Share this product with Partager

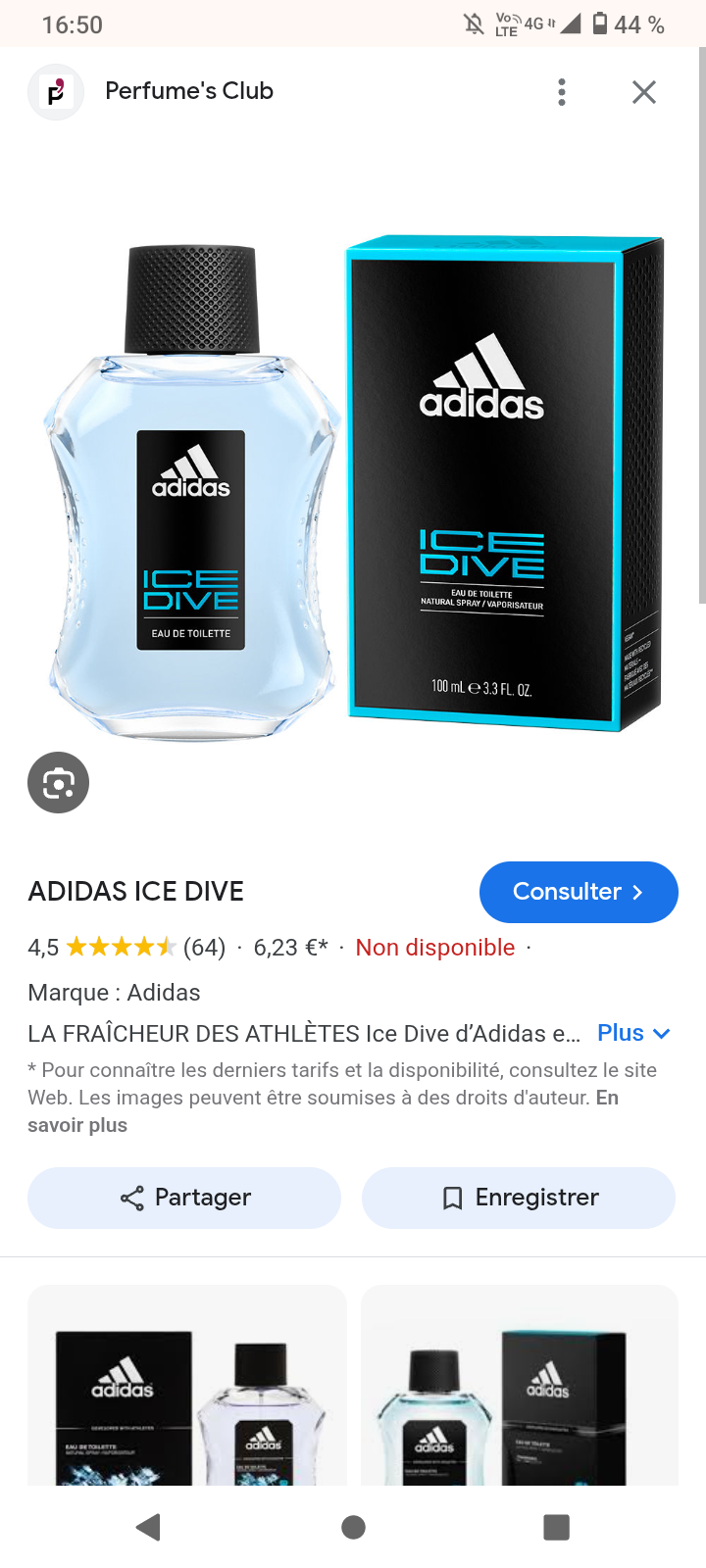coord(184,1198)
